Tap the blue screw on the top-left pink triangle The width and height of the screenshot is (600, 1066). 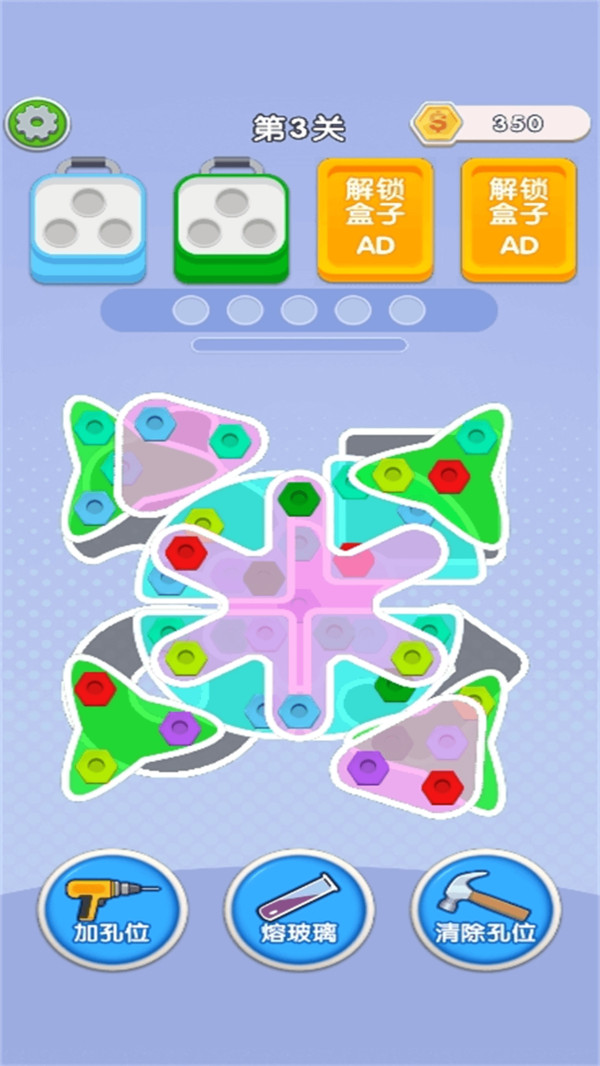click(x=155, y=423)
